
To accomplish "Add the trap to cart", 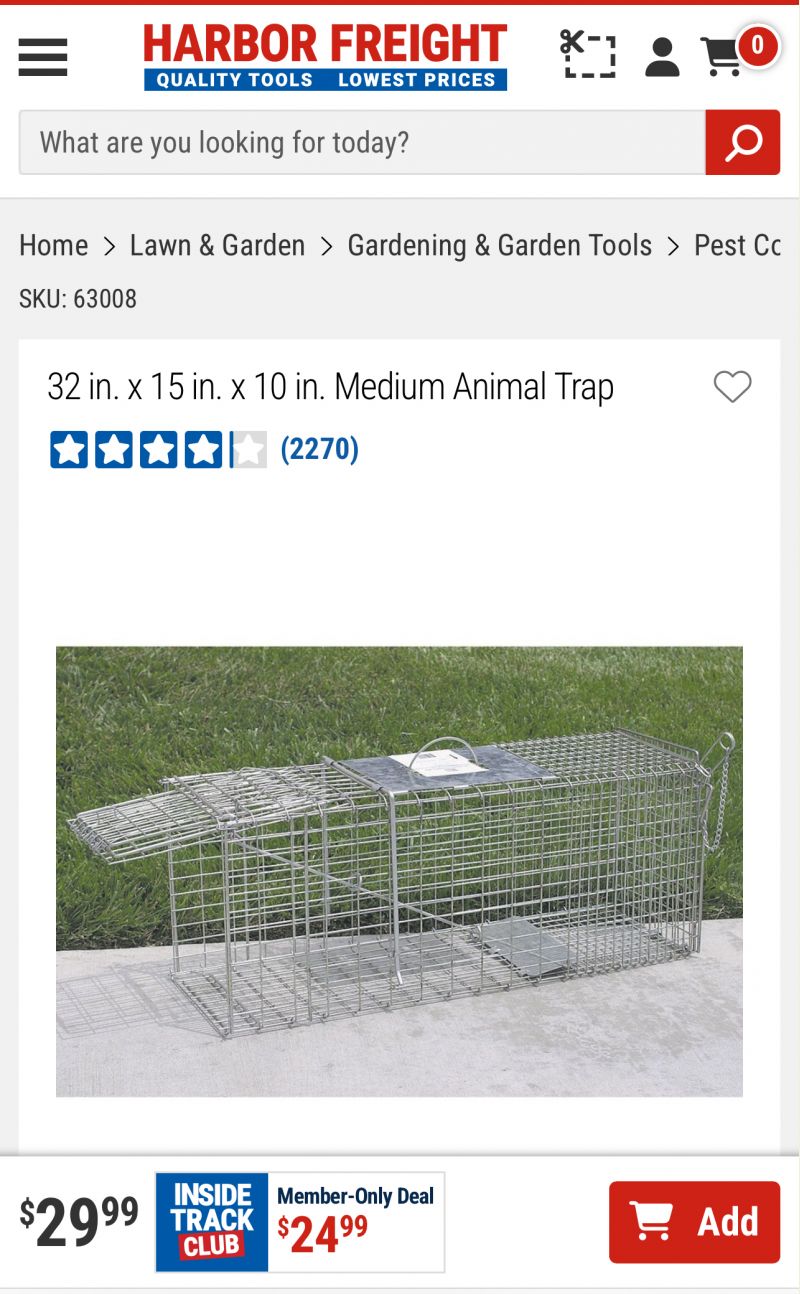I will (x=694, y=1222).
